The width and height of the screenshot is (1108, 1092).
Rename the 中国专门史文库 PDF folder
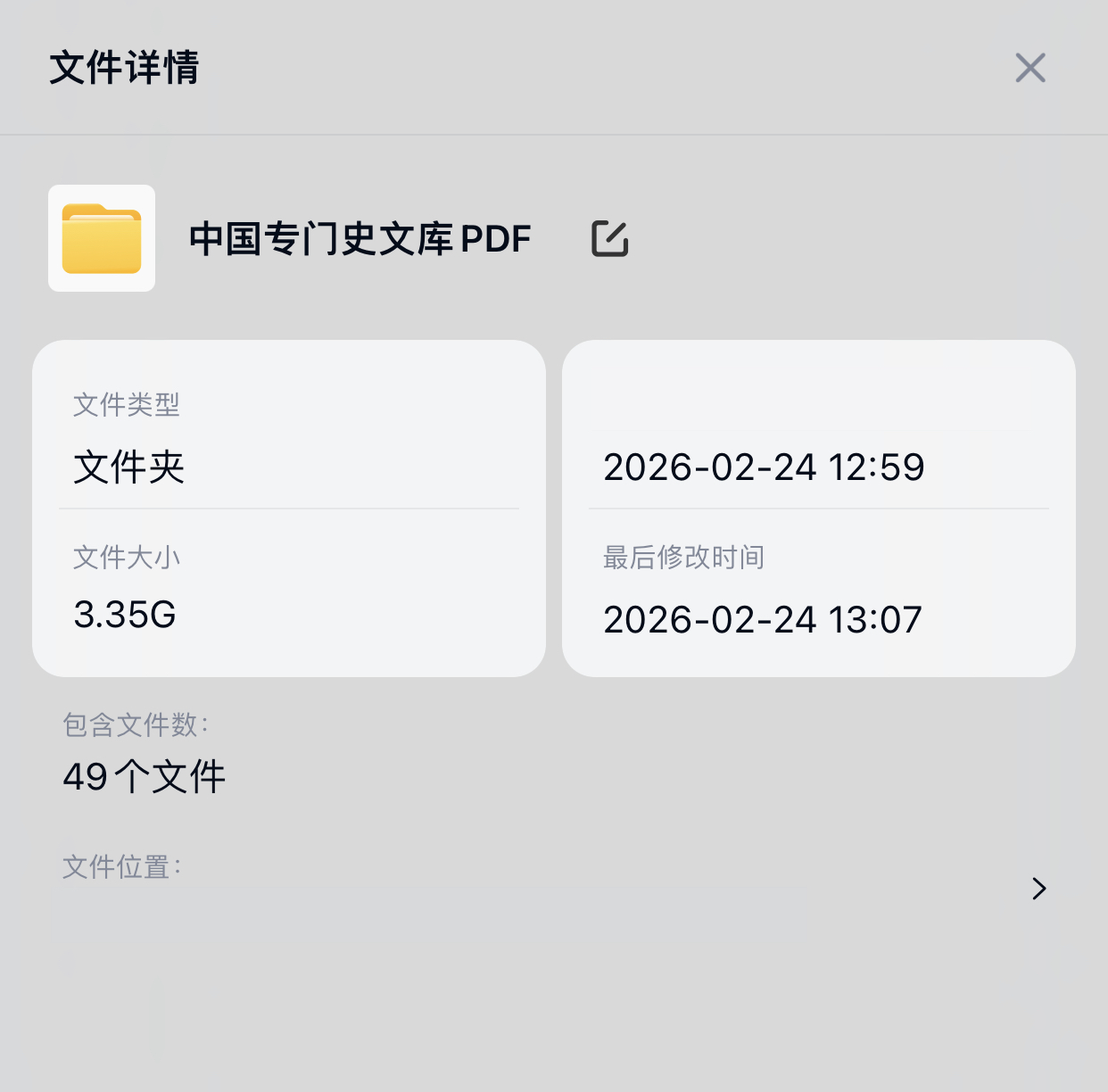click(x=610, y=239)
